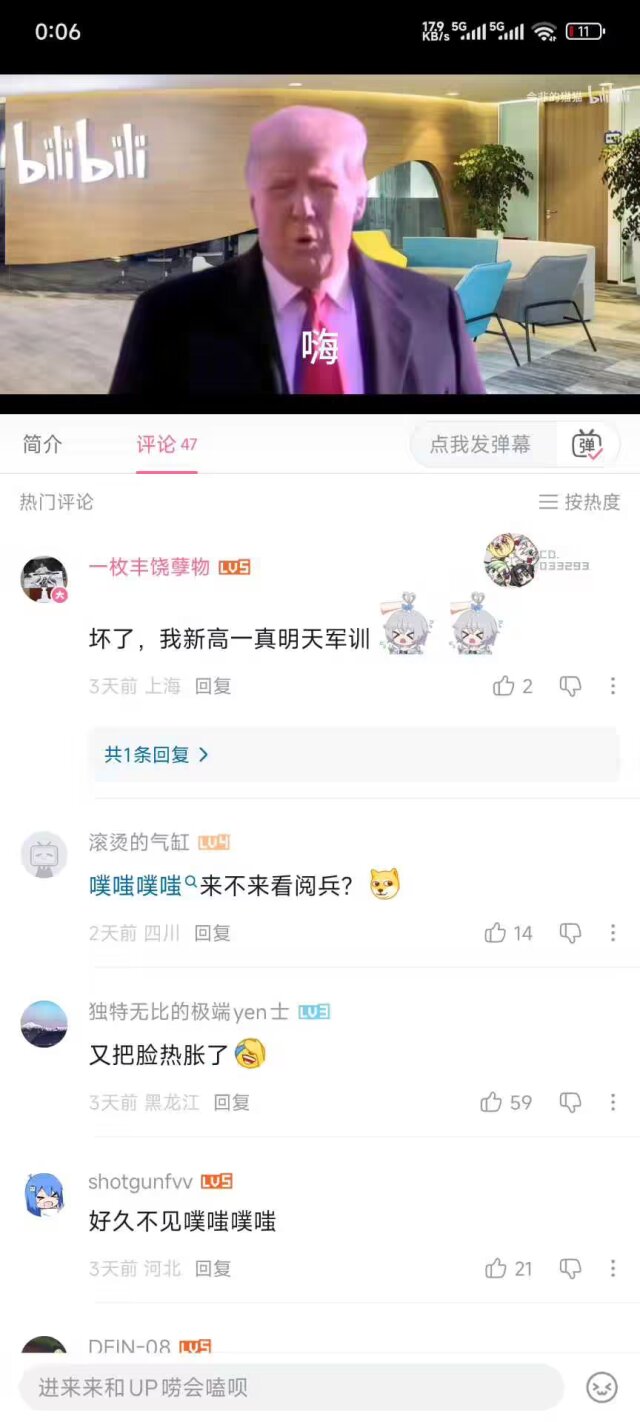Open the 点我发弹幕 danmaku input
Viewport: 640px width, 1422px height.
tap(481, 444)
